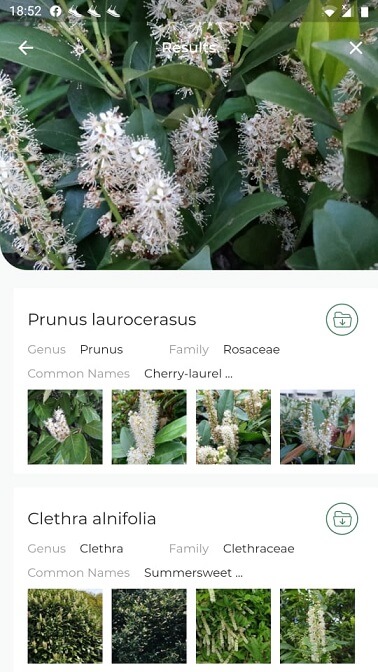View the third Prunus laurocerasus sample photo
The height and width of the screenshot is (672, 378).
click(234, 427)
